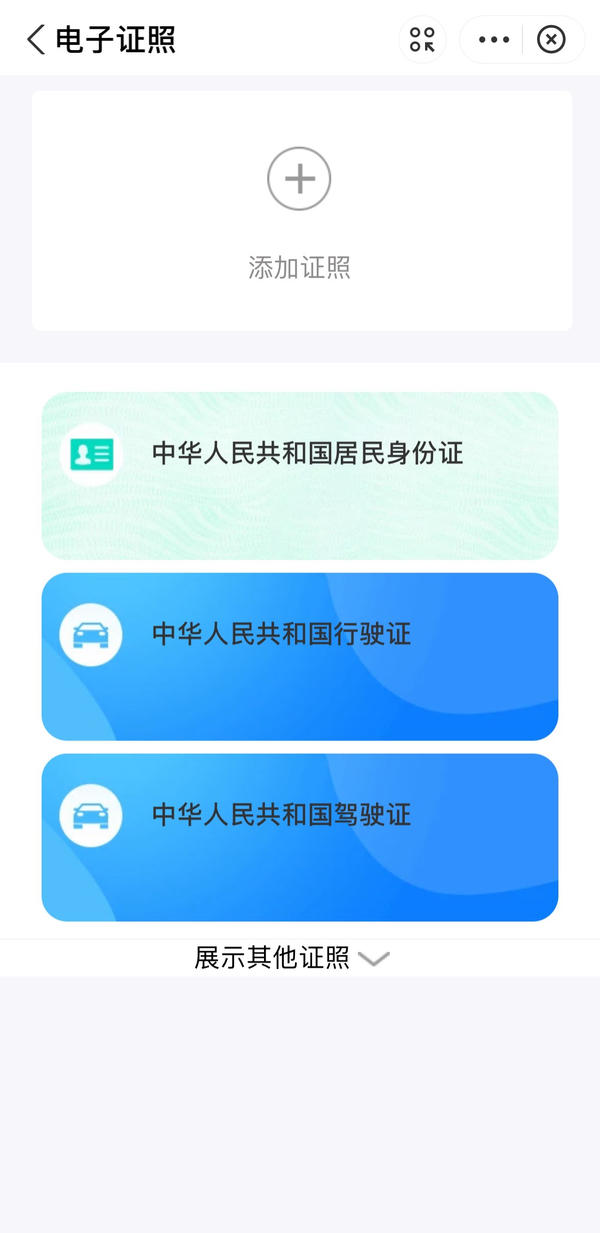
Task: Open the 中华人民共和国居民身份证 card
Action: (299, 475)
